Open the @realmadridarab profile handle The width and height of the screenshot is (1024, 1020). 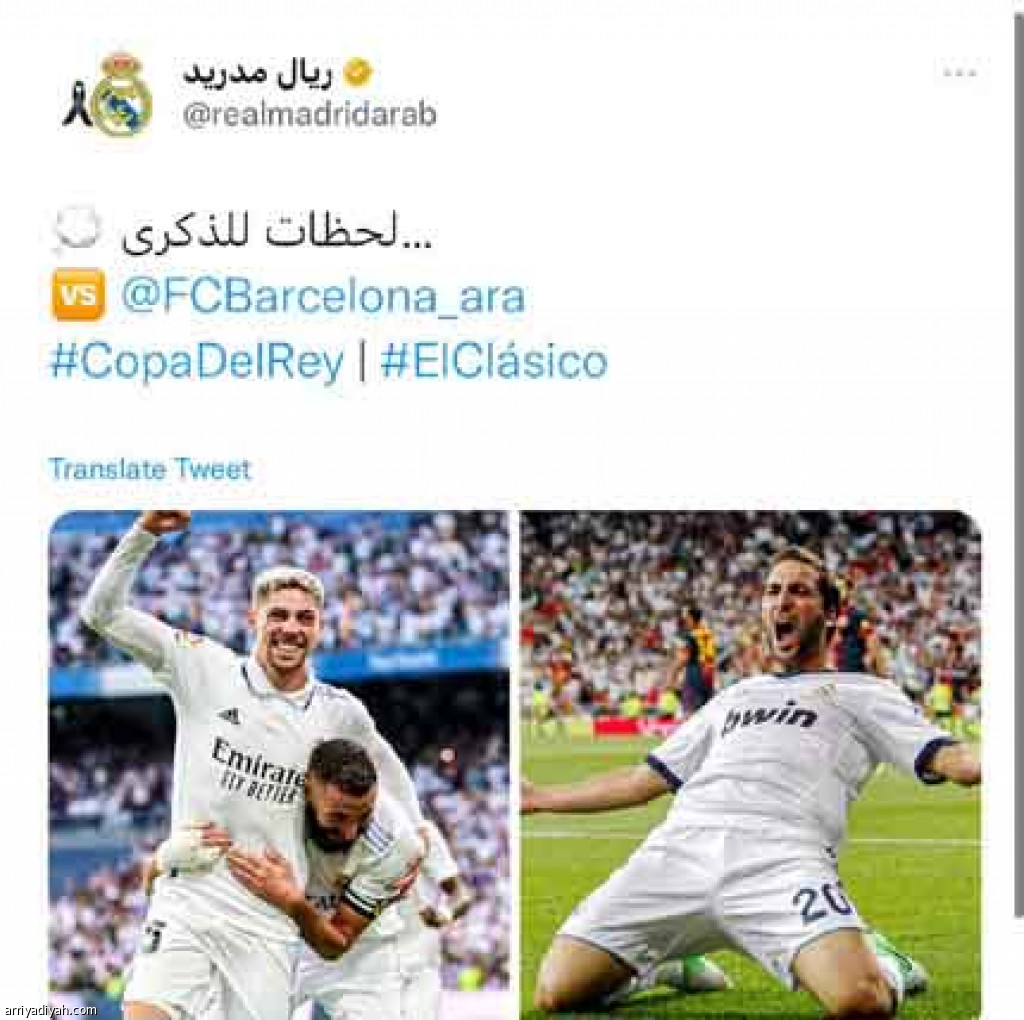[309, 114]
